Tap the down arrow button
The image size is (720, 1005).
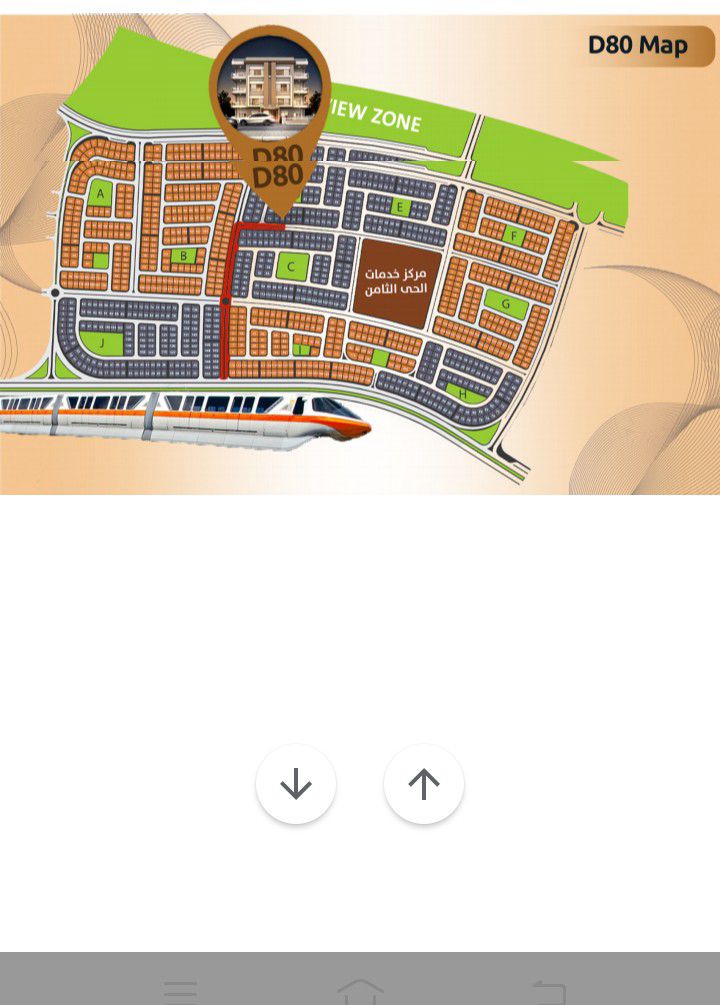click(296, 784)
